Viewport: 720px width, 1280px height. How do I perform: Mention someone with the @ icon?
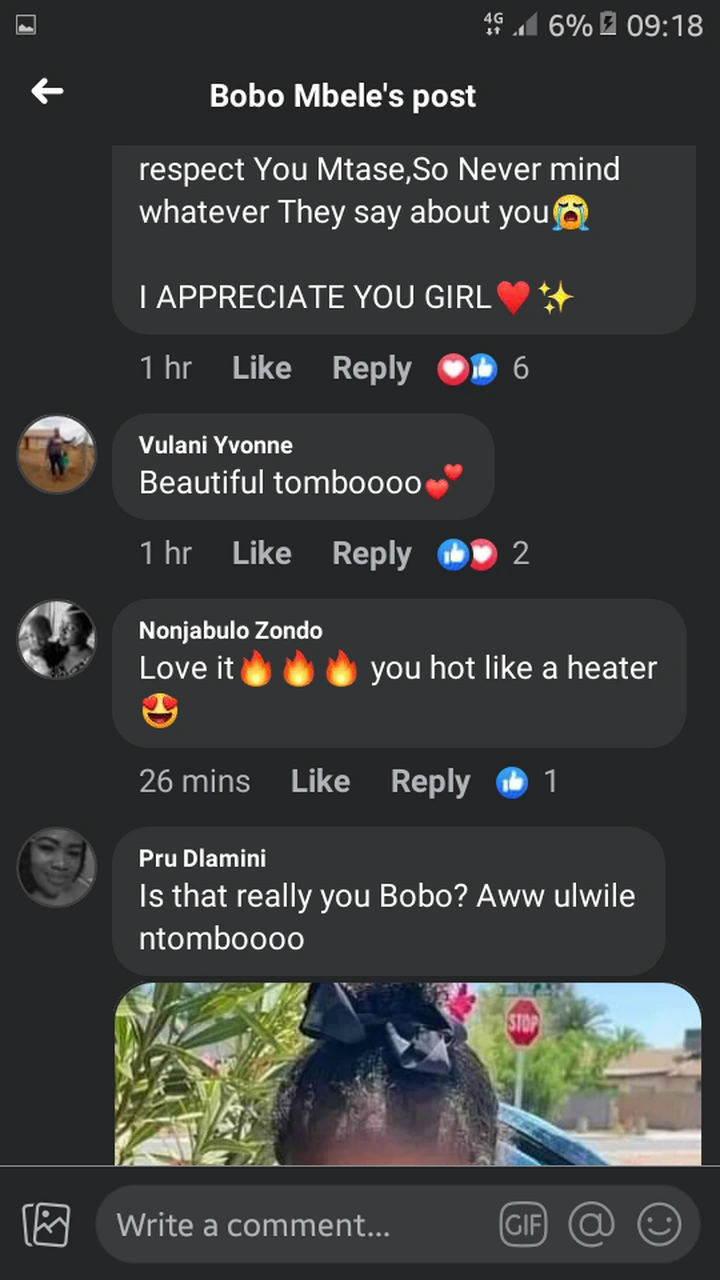(591, 1224)
